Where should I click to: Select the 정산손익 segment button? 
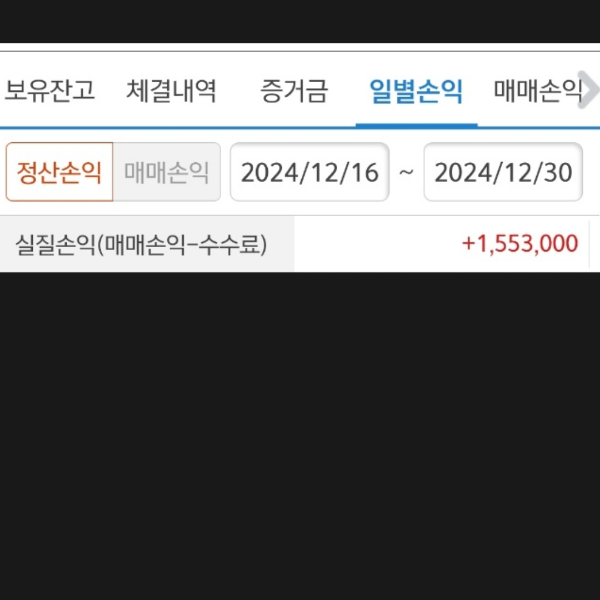pos(60,172)
